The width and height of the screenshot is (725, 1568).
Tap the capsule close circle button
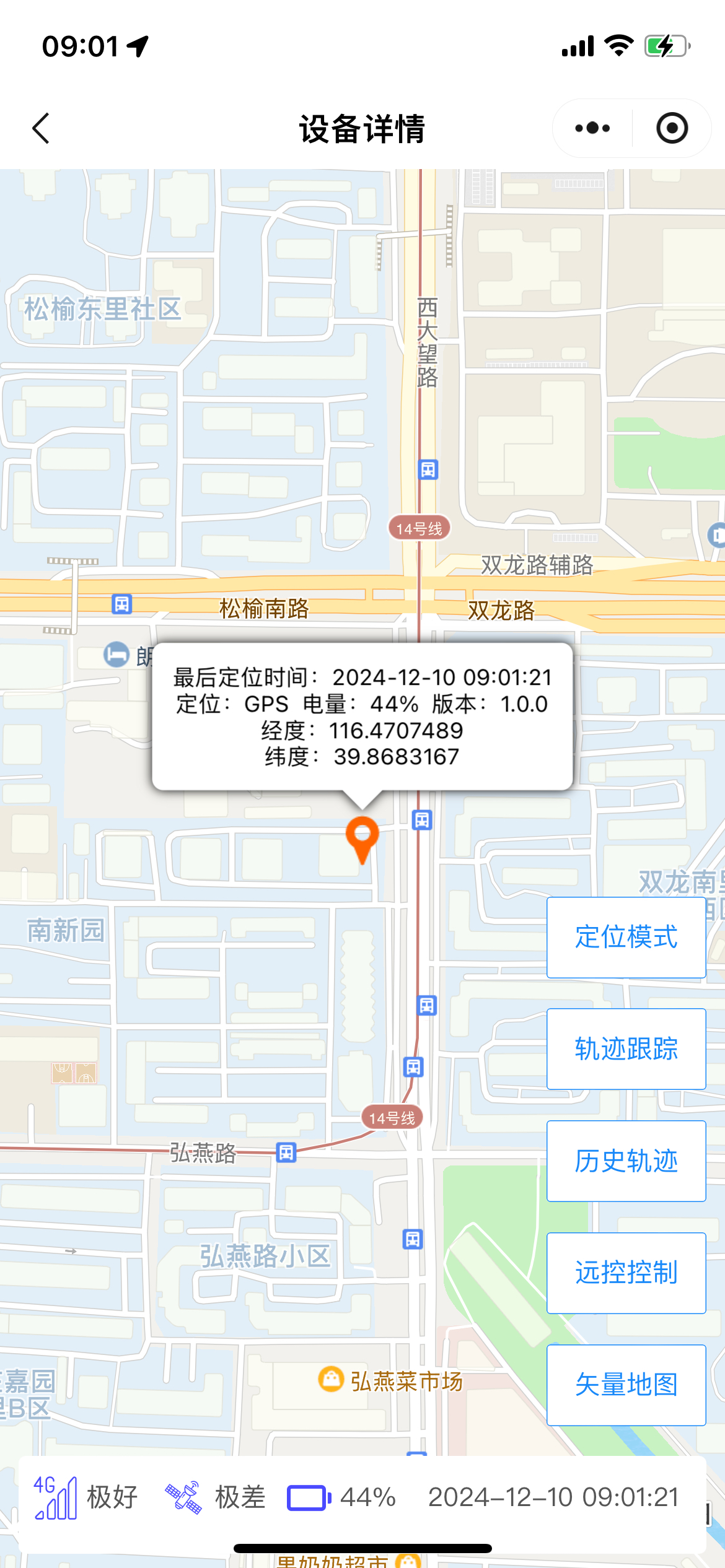point(672,128)
